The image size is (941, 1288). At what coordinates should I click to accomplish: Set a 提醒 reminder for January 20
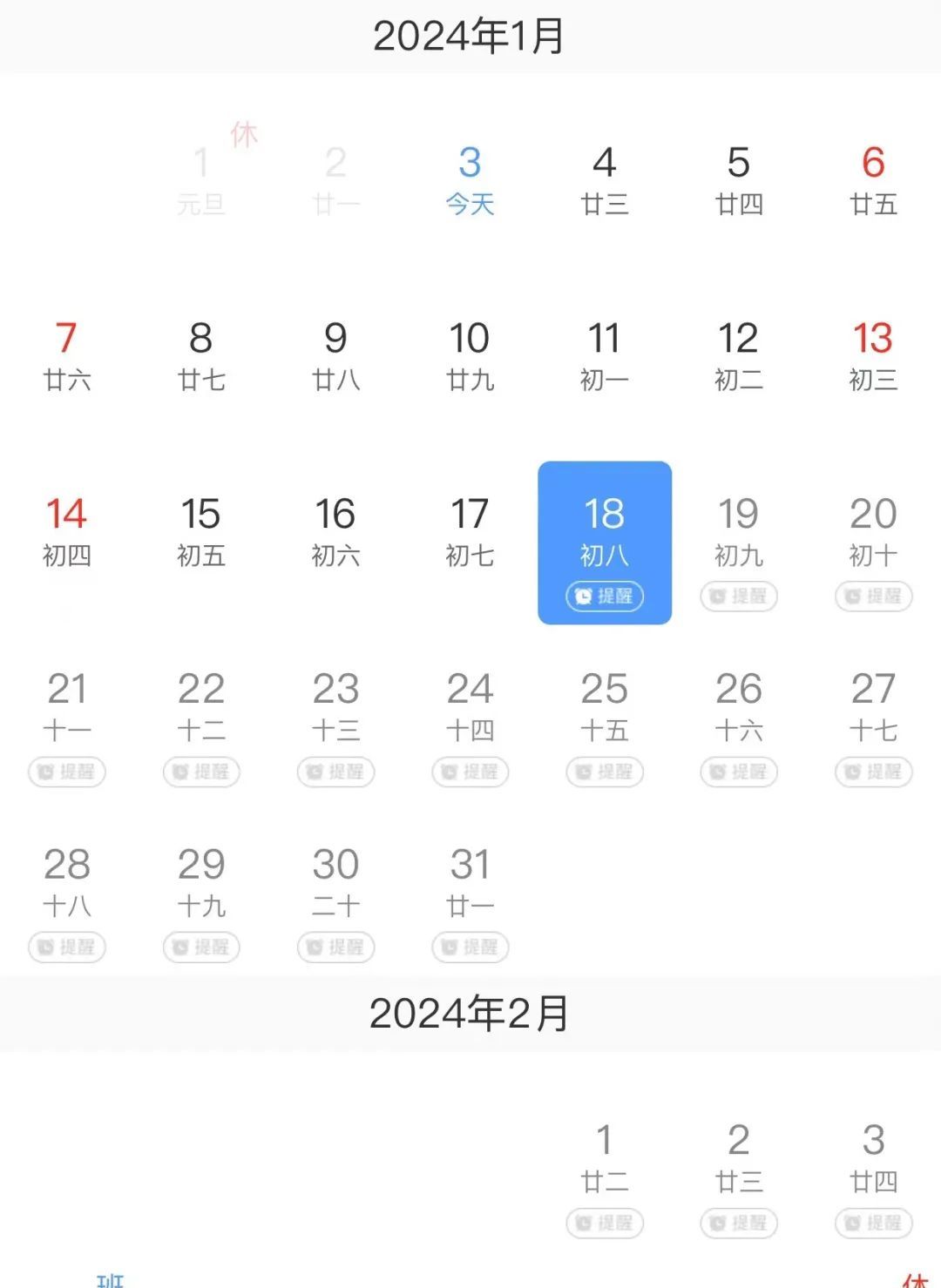pos(873,597)
